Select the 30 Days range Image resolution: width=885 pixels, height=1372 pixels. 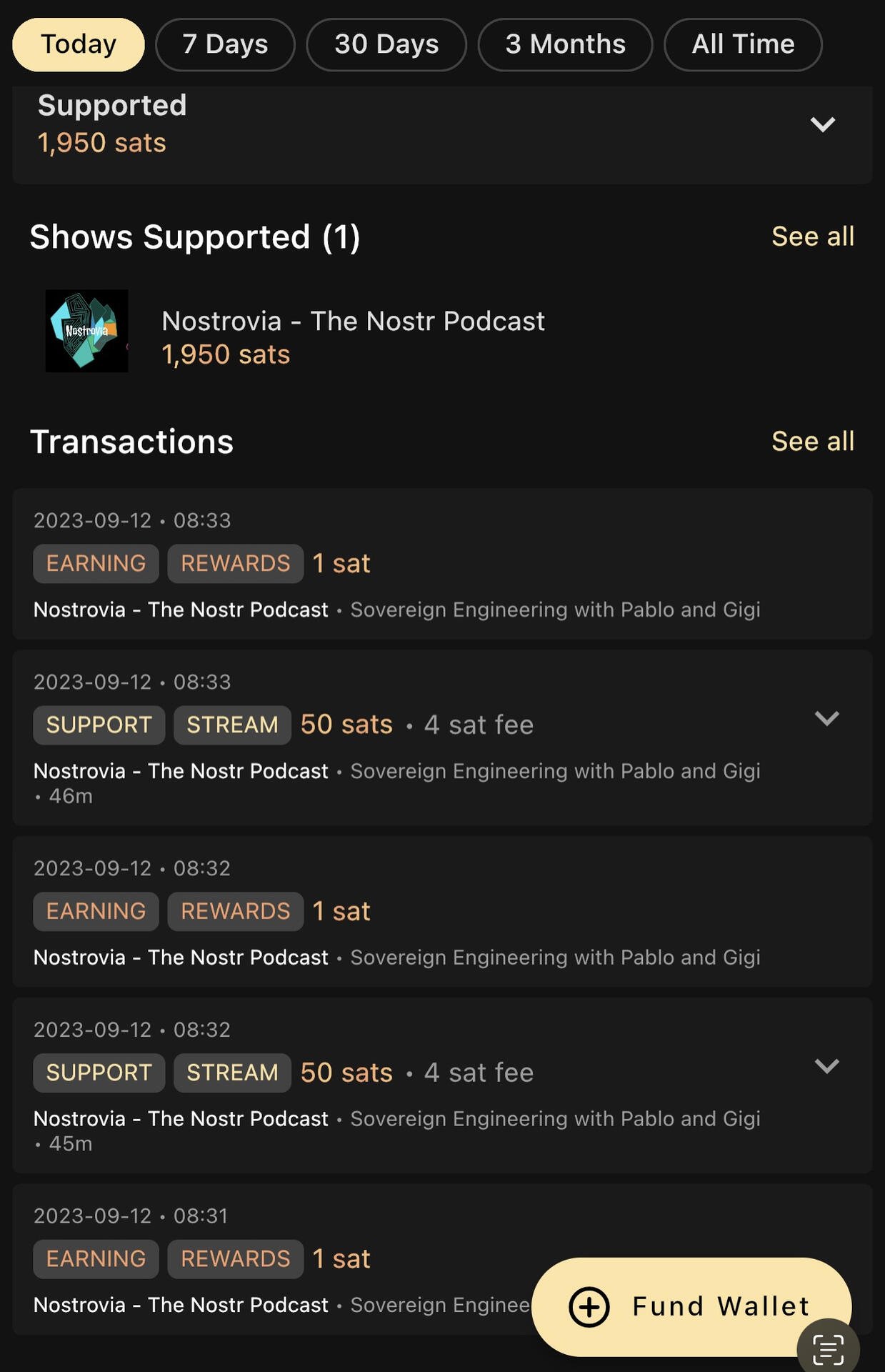(386, 44)
